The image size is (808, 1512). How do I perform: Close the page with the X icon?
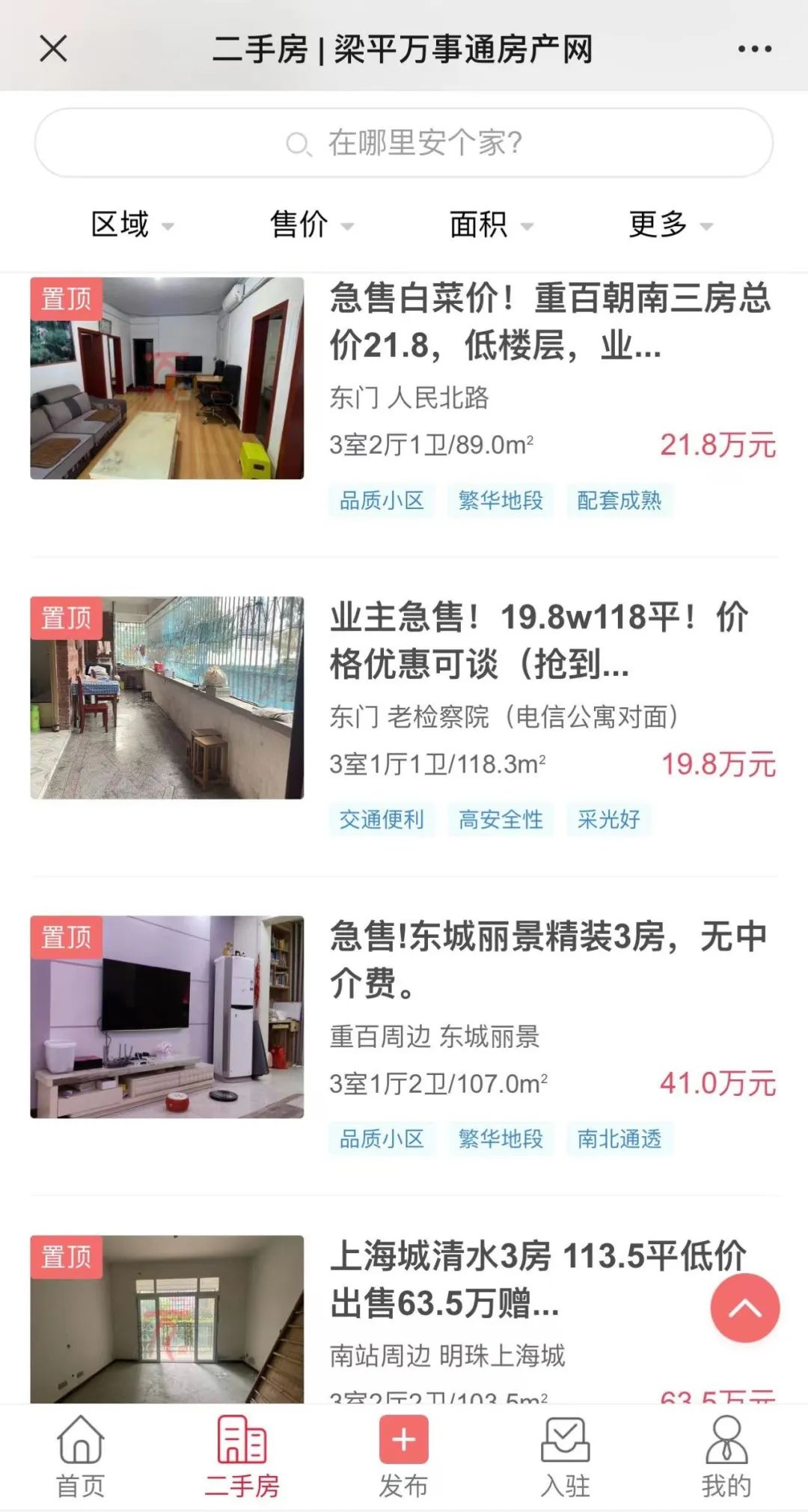point(53,49)
